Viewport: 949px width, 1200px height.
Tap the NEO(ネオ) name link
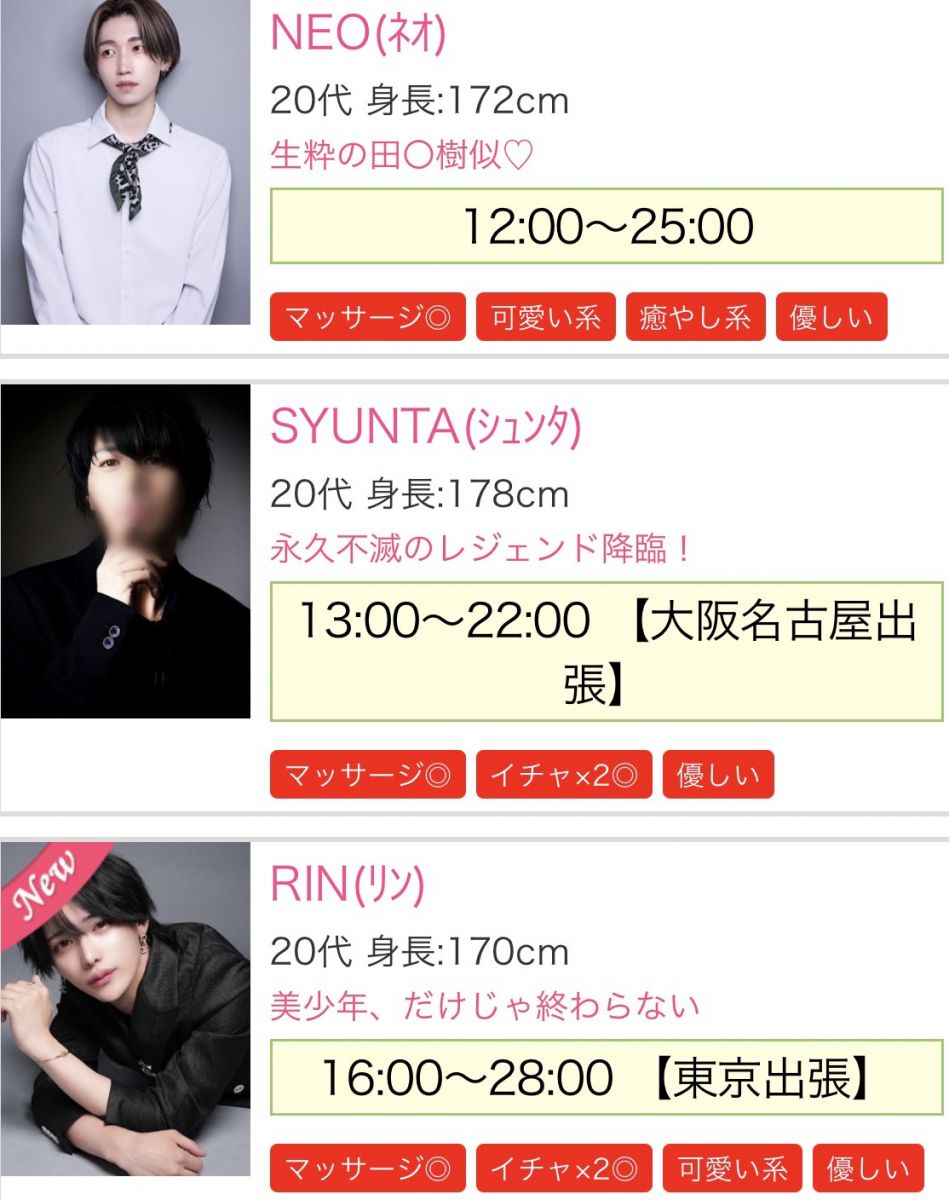tap(358, 35)
